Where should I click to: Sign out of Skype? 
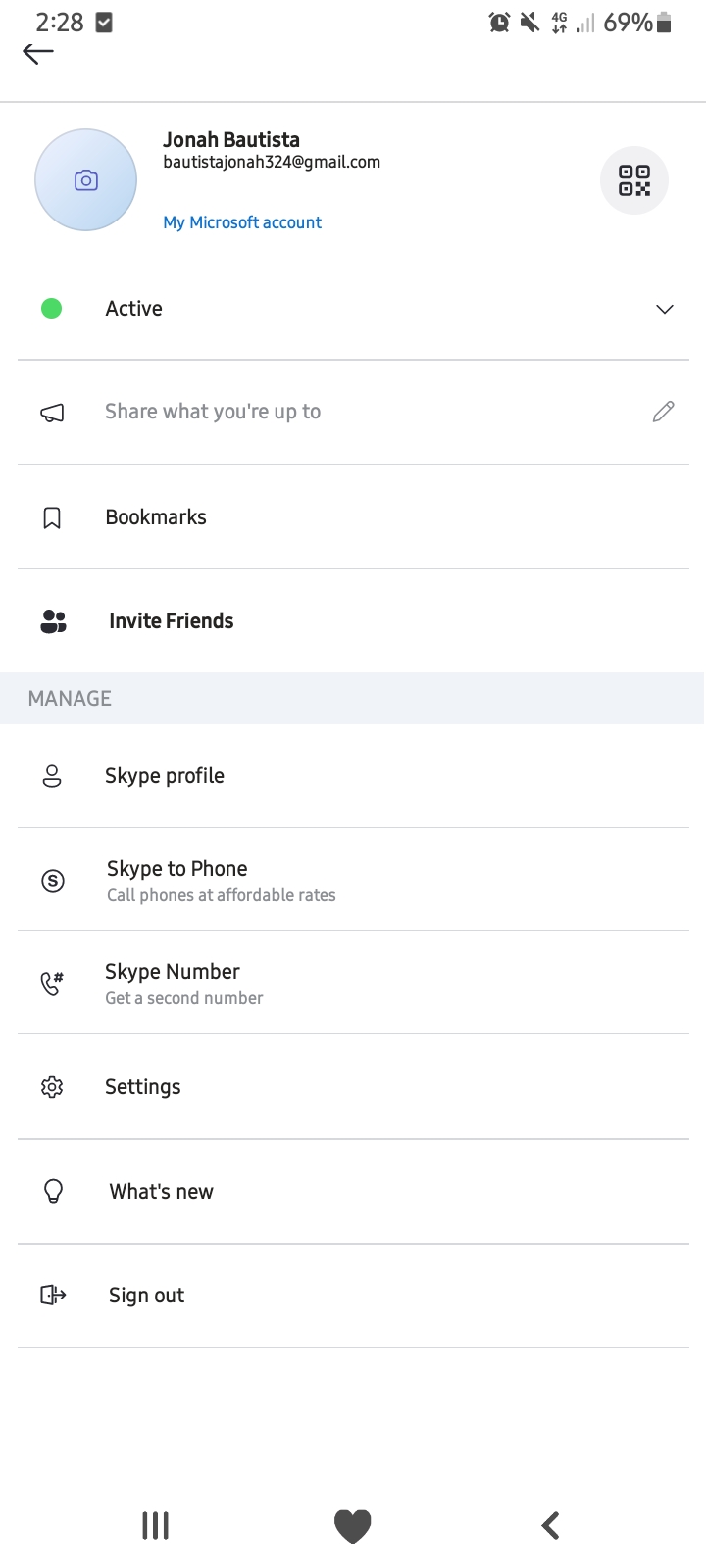(x=353, y=1296)
